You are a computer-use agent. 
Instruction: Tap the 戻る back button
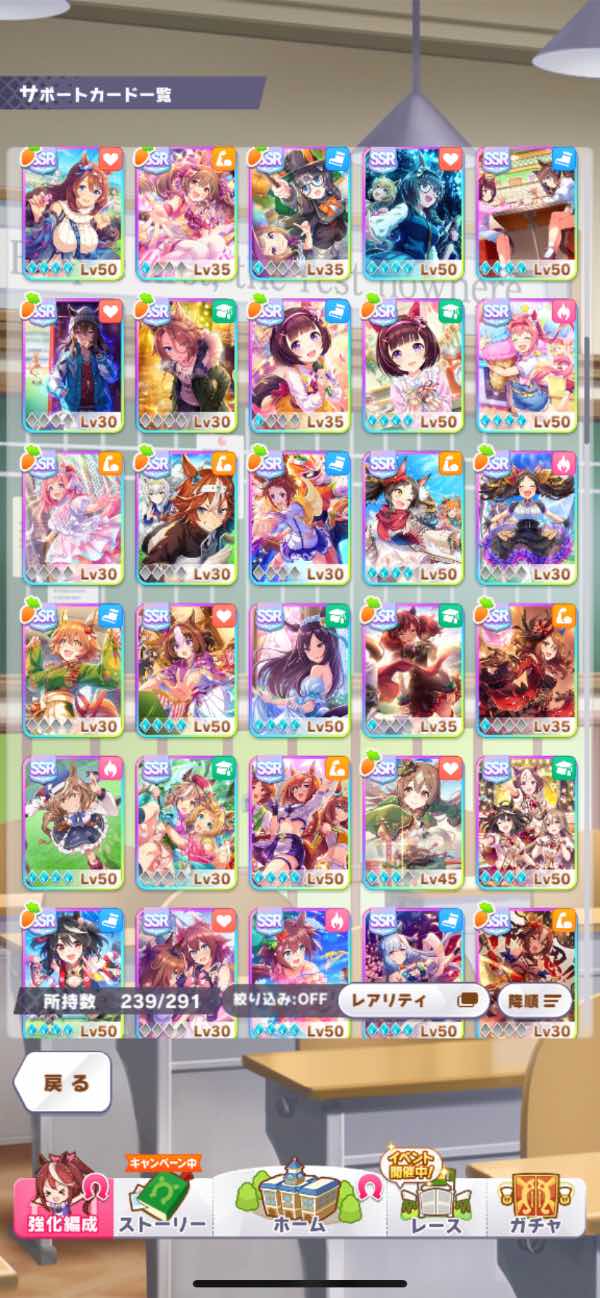(64, 1083)
